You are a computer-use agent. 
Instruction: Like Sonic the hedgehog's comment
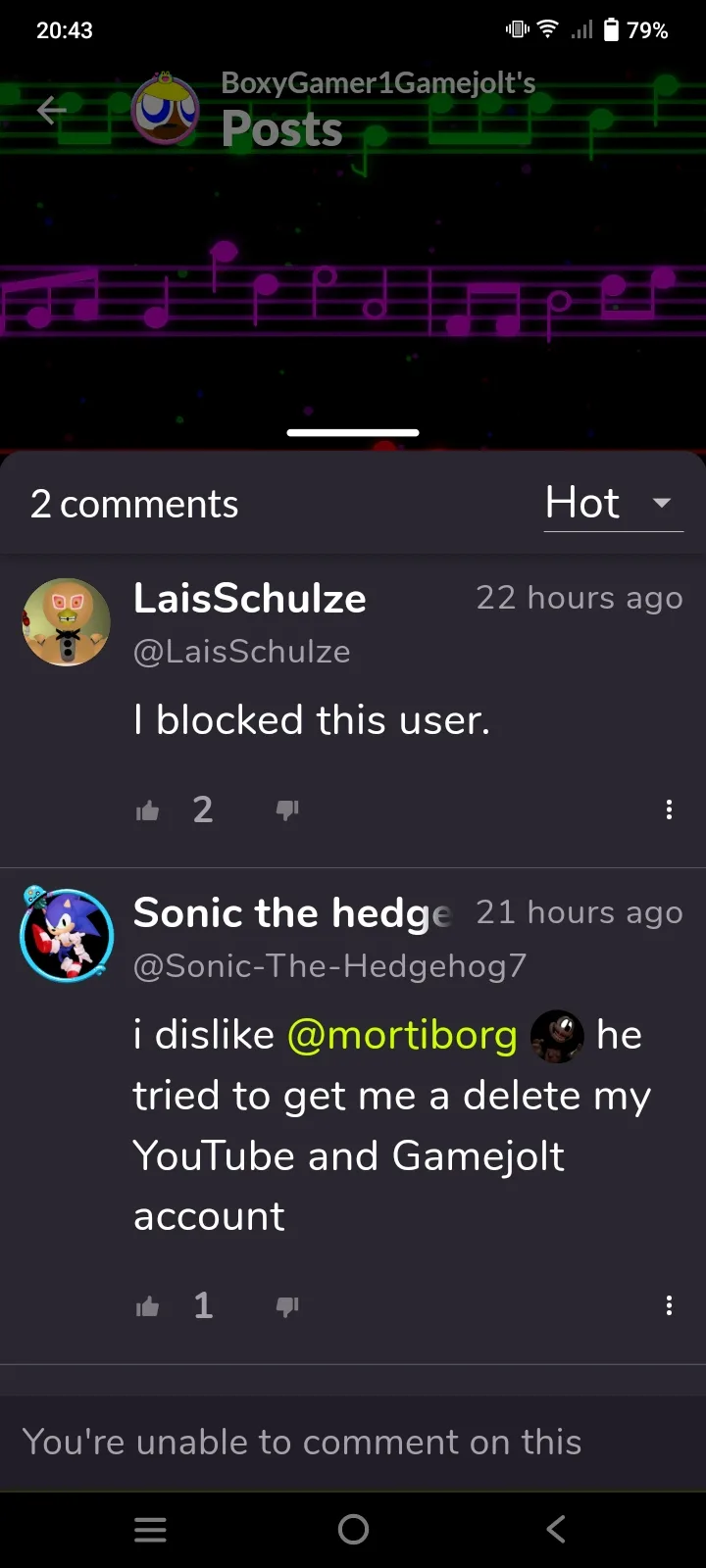click(x=148, y=1306)
